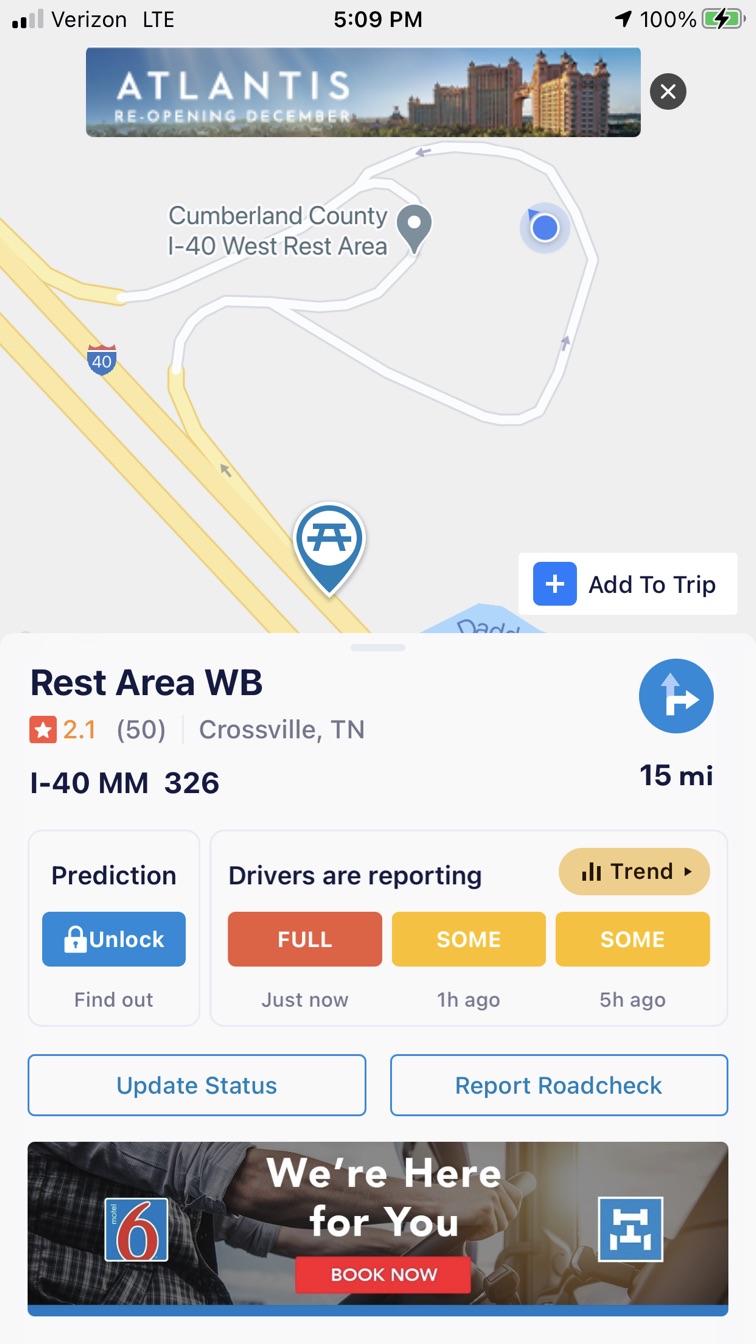
Task: Add this rest area to trip
Action: click(x=627, y=584)
